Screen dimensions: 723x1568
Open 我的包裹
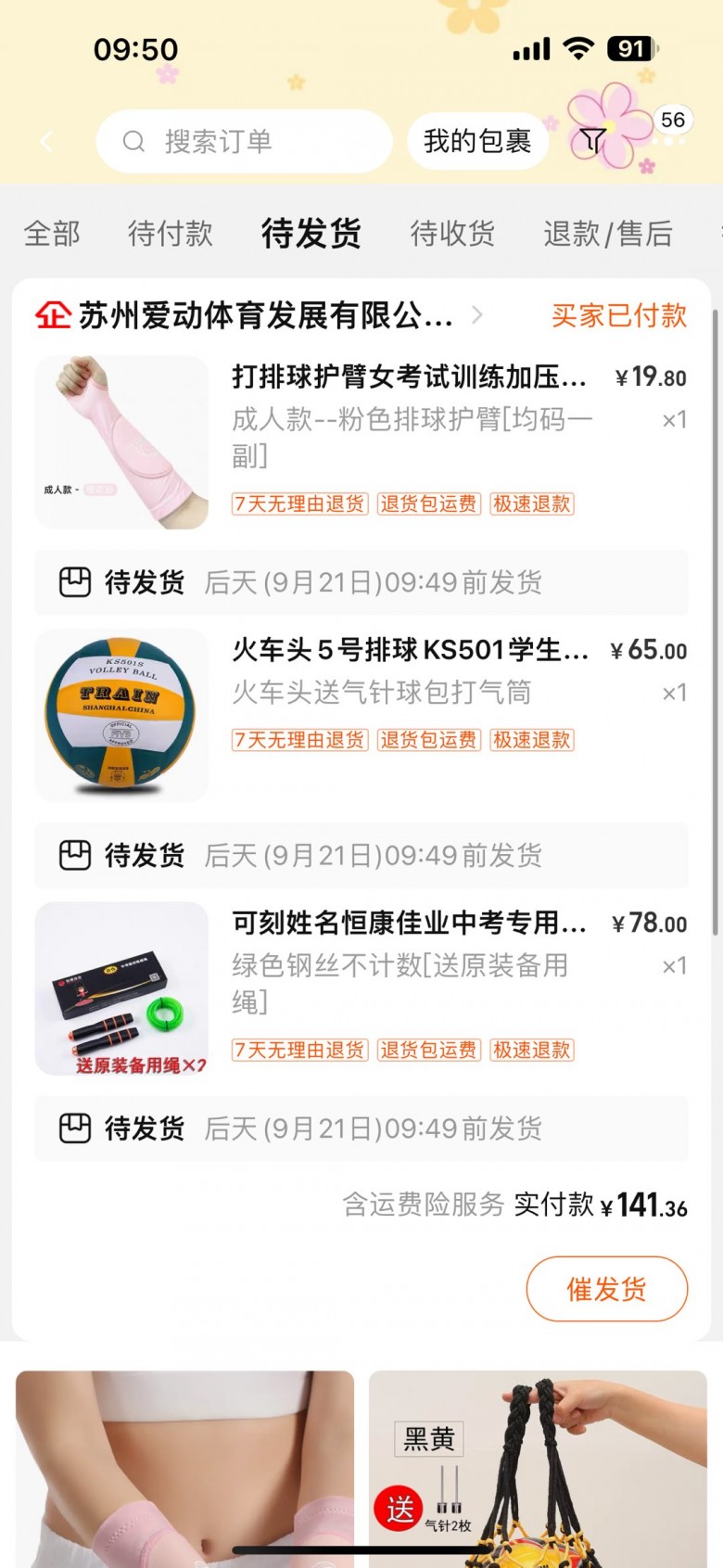click(476, 141)
